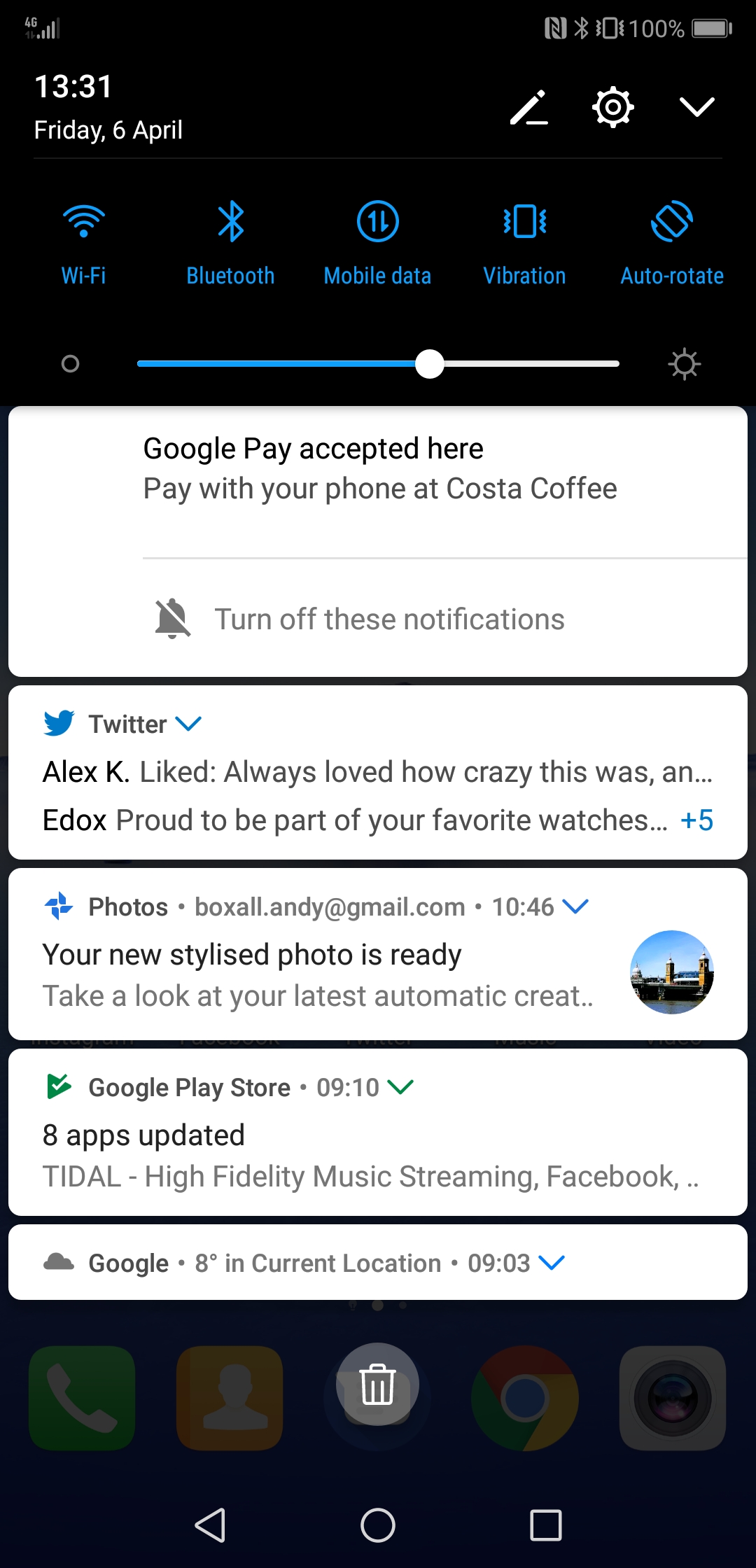
Task: Expand the Photos notification chevron
Action: [x=575, y=906]
